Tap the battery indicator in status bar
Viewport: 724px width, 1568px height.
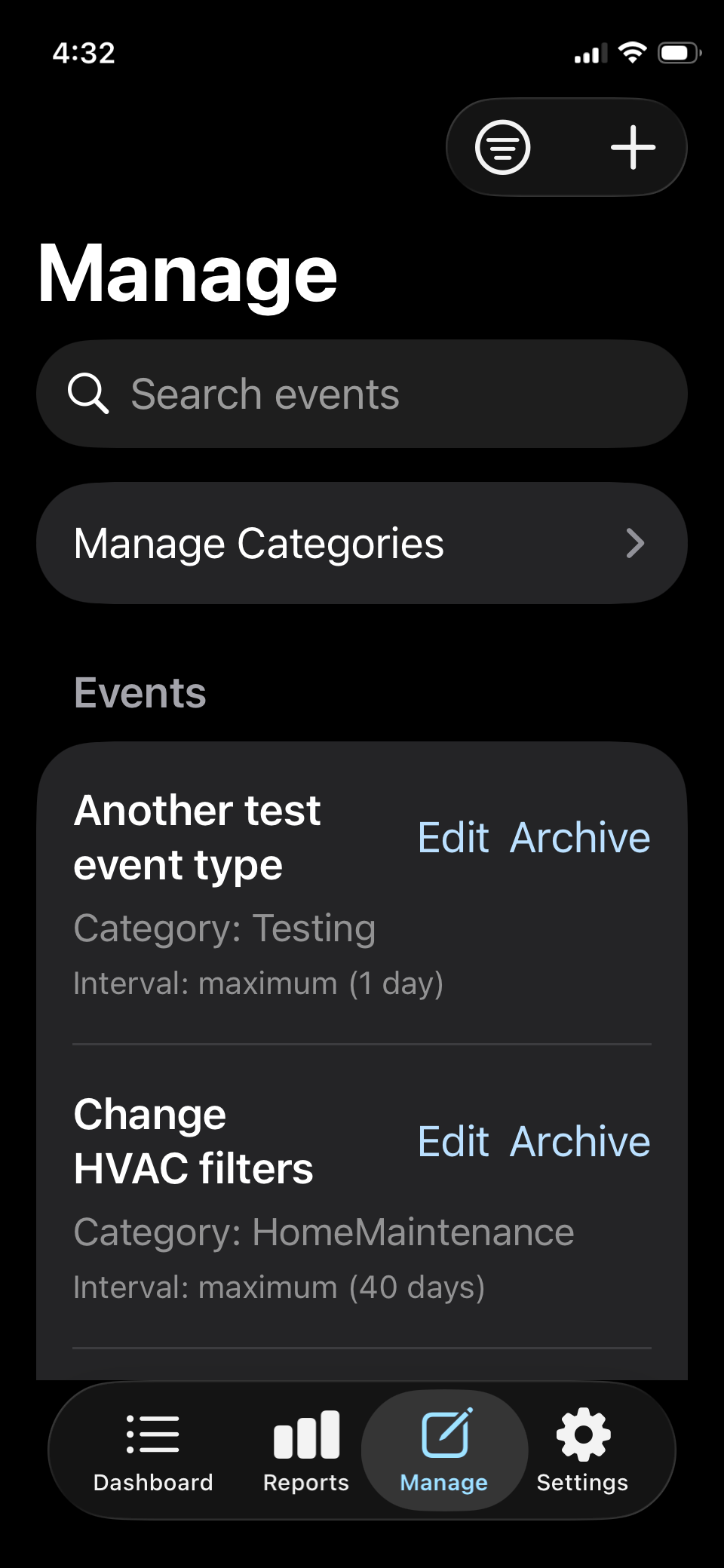[678, 51]
